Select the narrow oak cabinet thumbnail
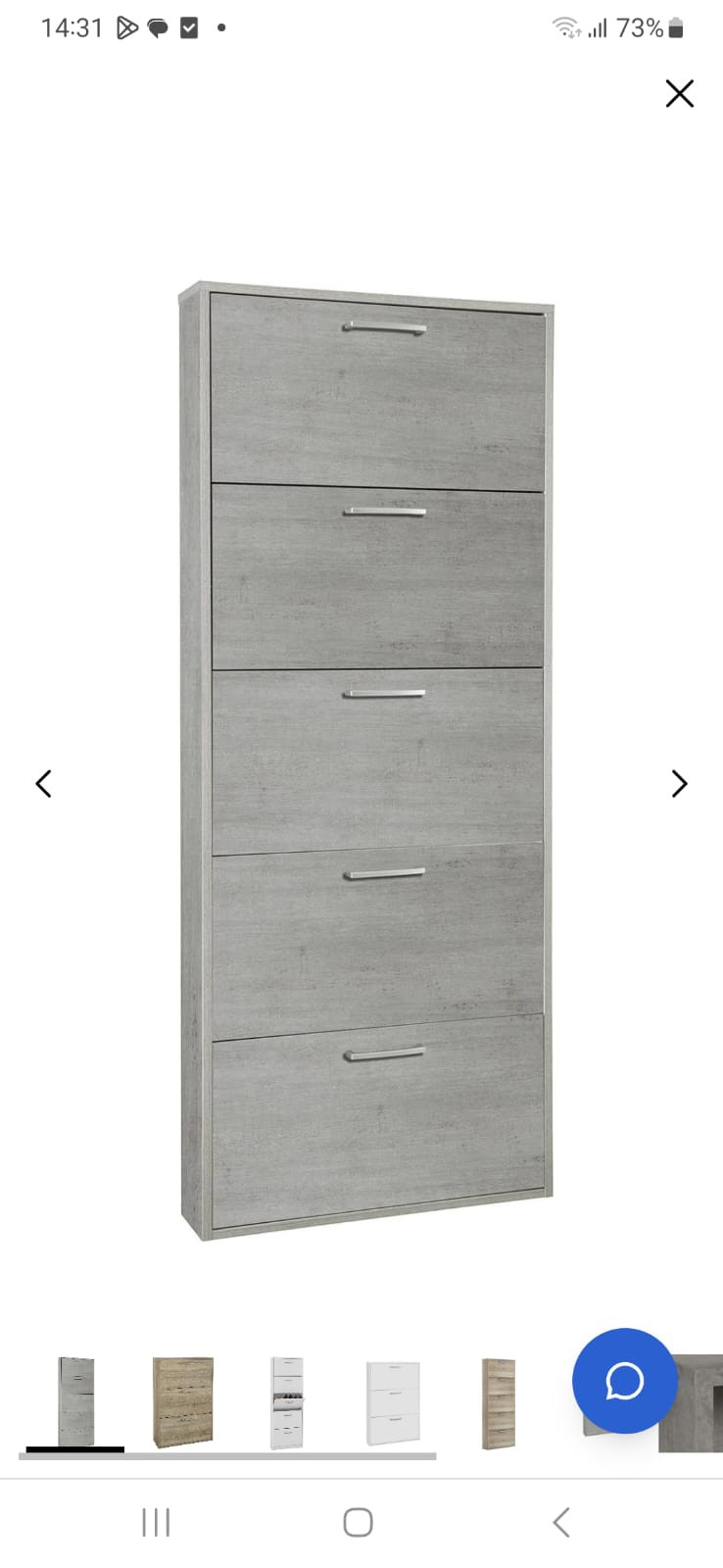 click(499, 1402)
